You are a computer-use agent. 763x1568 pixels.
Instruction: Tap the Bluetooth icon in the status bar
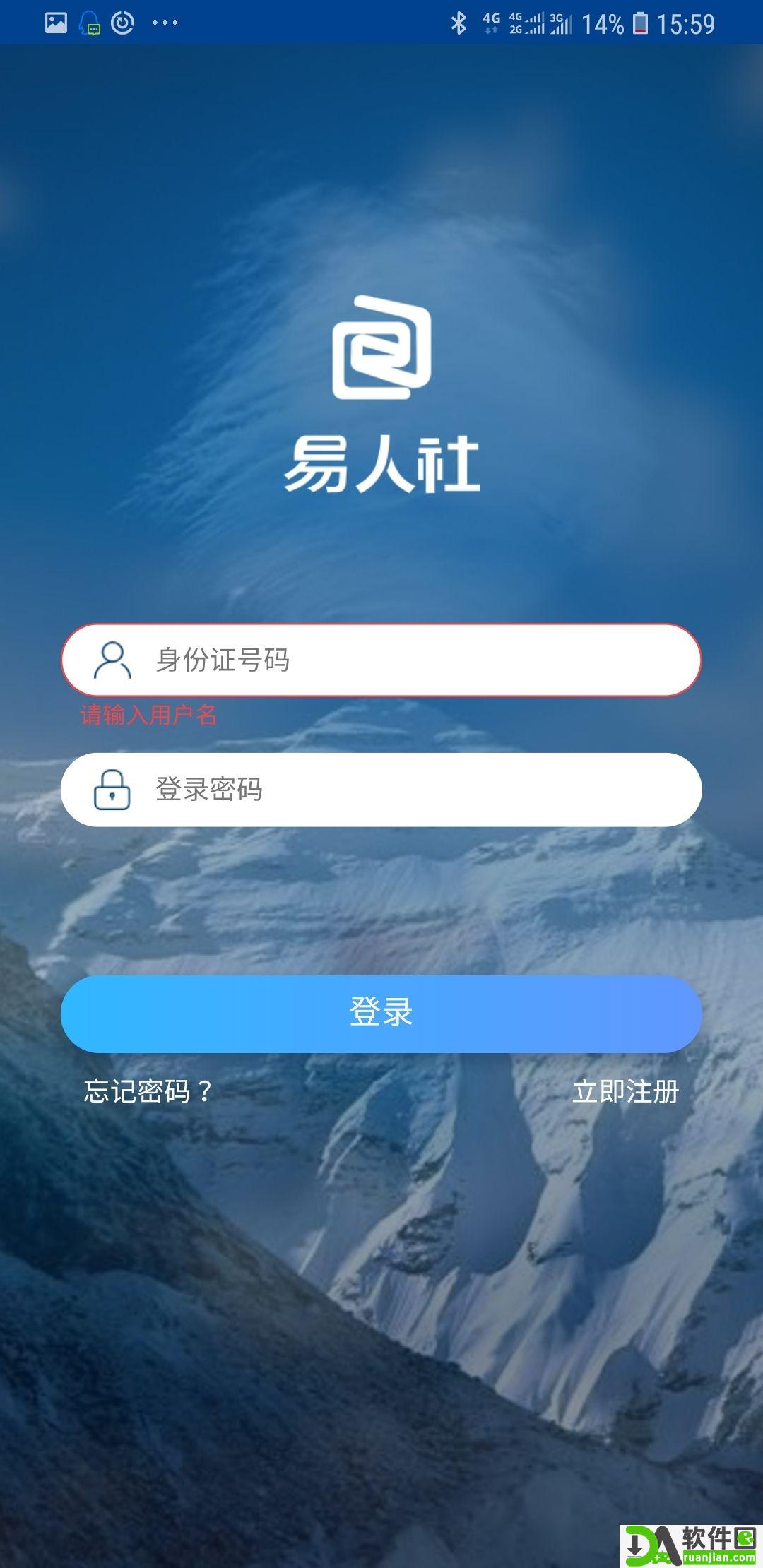(460, 22)
